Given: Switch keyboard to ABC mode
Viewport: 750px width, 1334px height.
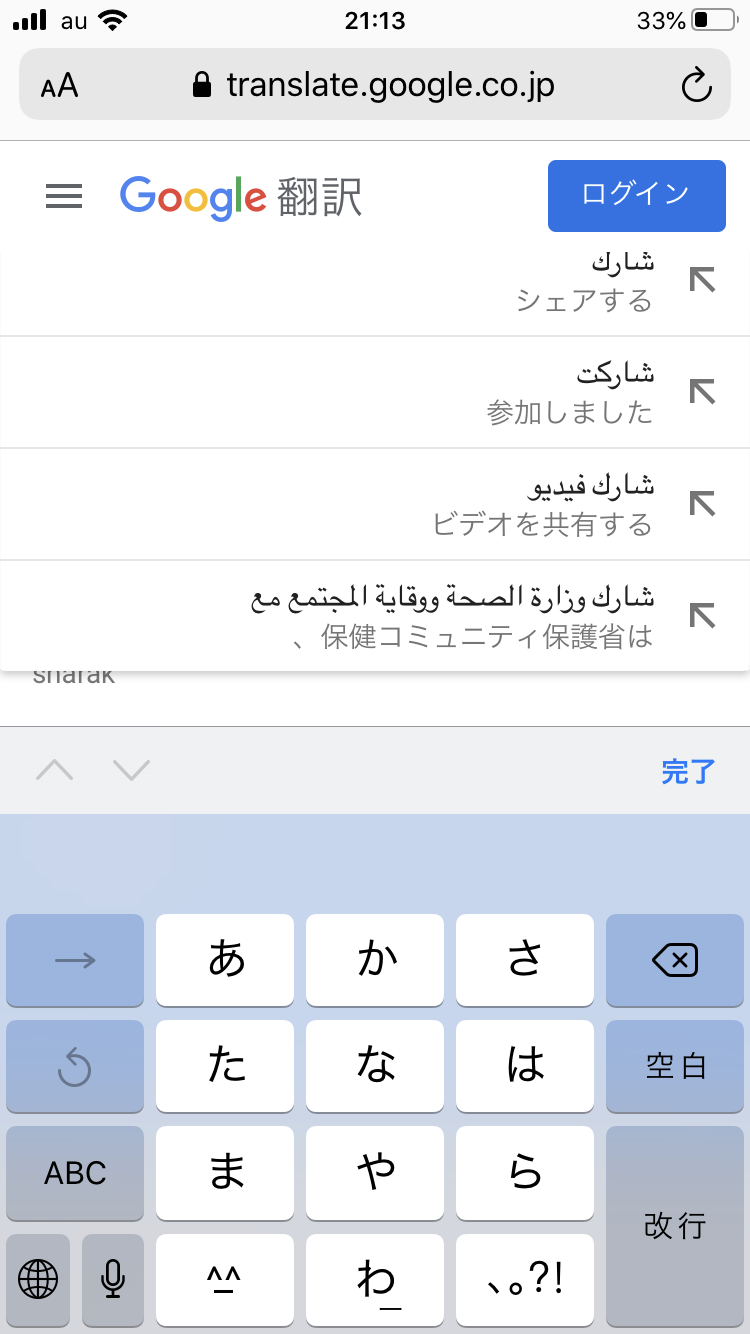Looking at the screenshot, I should (x=75, y=1172).
